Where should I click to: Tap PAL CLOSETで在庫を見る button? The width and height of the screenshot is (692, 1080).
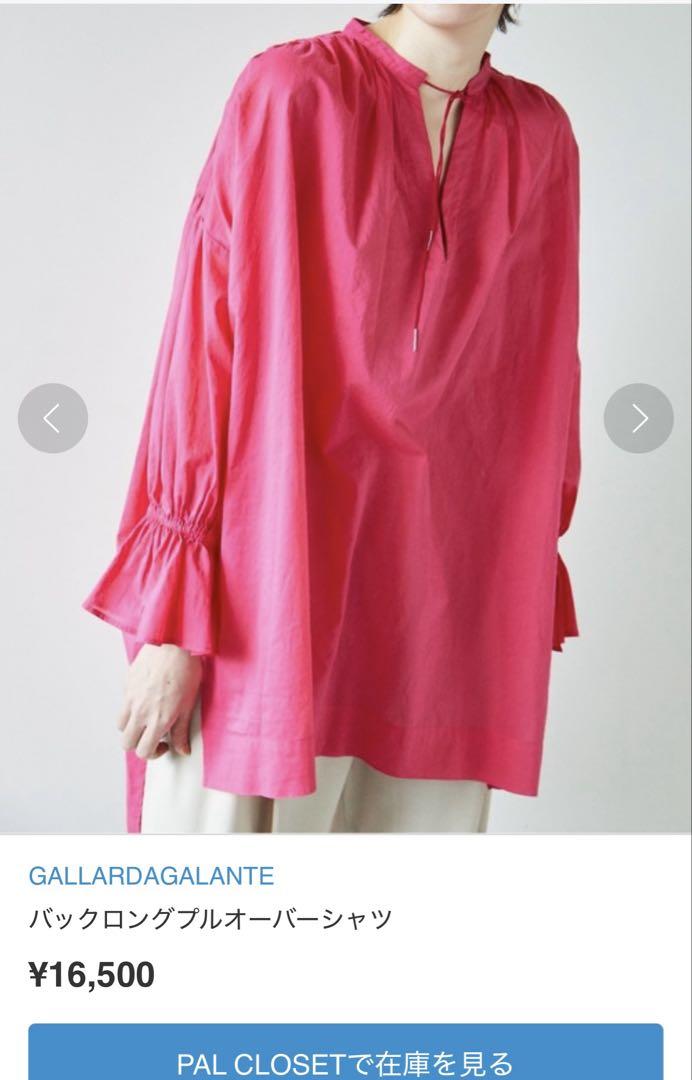[x=345, y=1058]
